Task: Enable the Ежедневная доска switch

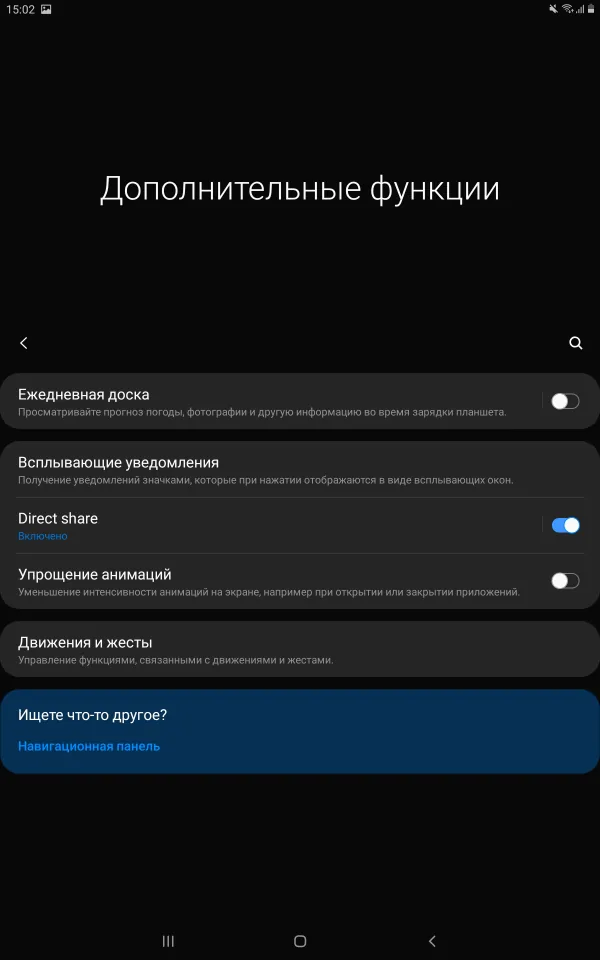Action: (565, 402)
